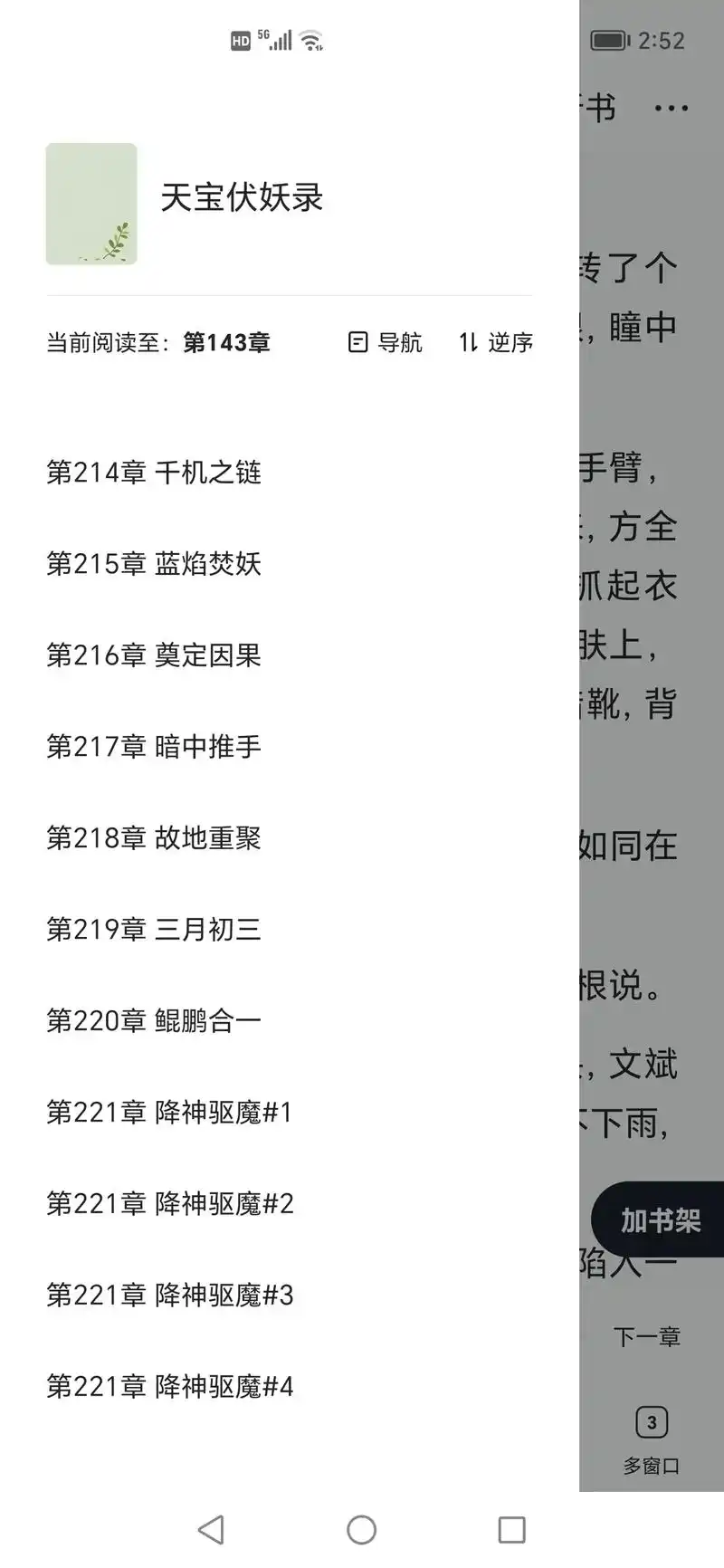
Task: Tap the battery indicator in status bar
Action: click(x=608, y=39)
